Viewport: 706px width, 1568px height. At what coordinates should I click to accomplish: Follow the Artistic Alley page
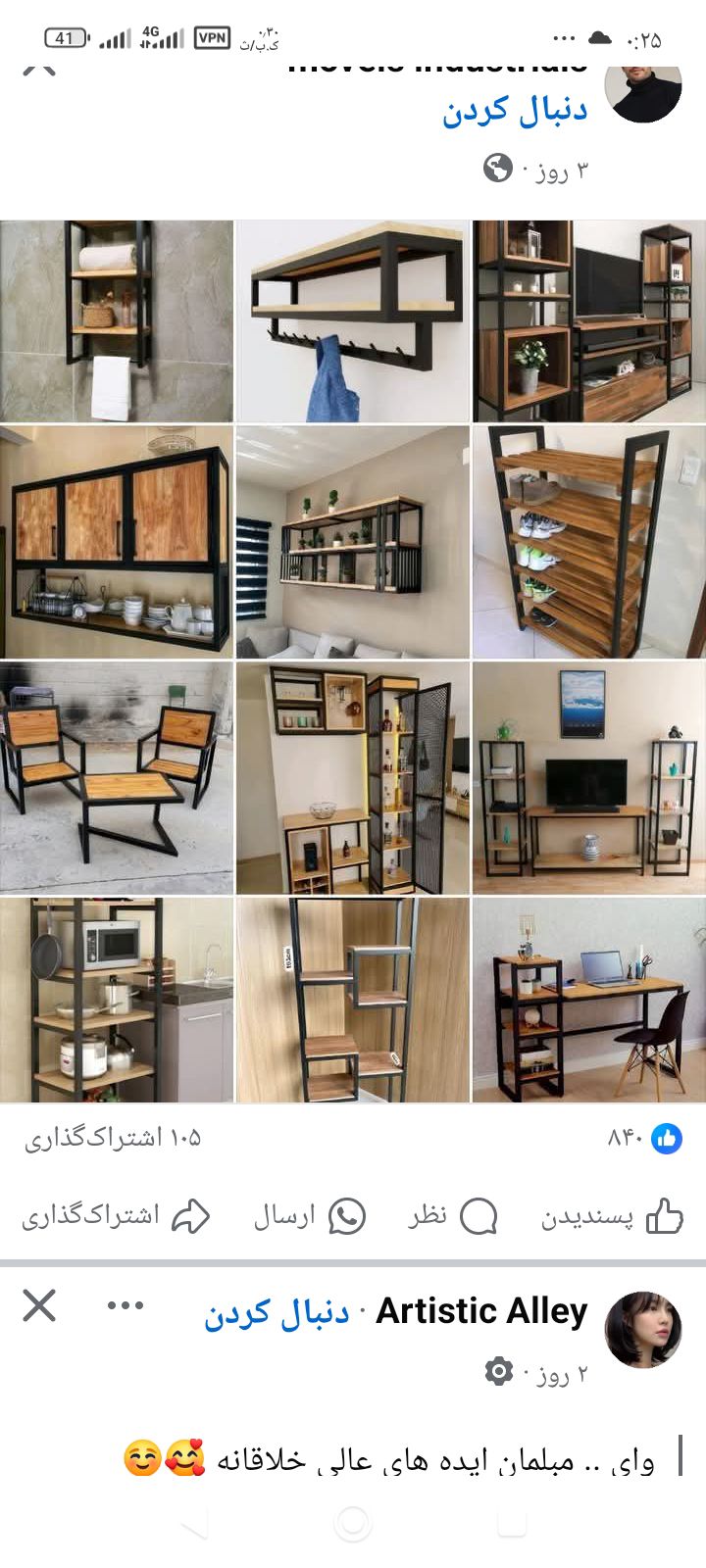coord(277,1312)
